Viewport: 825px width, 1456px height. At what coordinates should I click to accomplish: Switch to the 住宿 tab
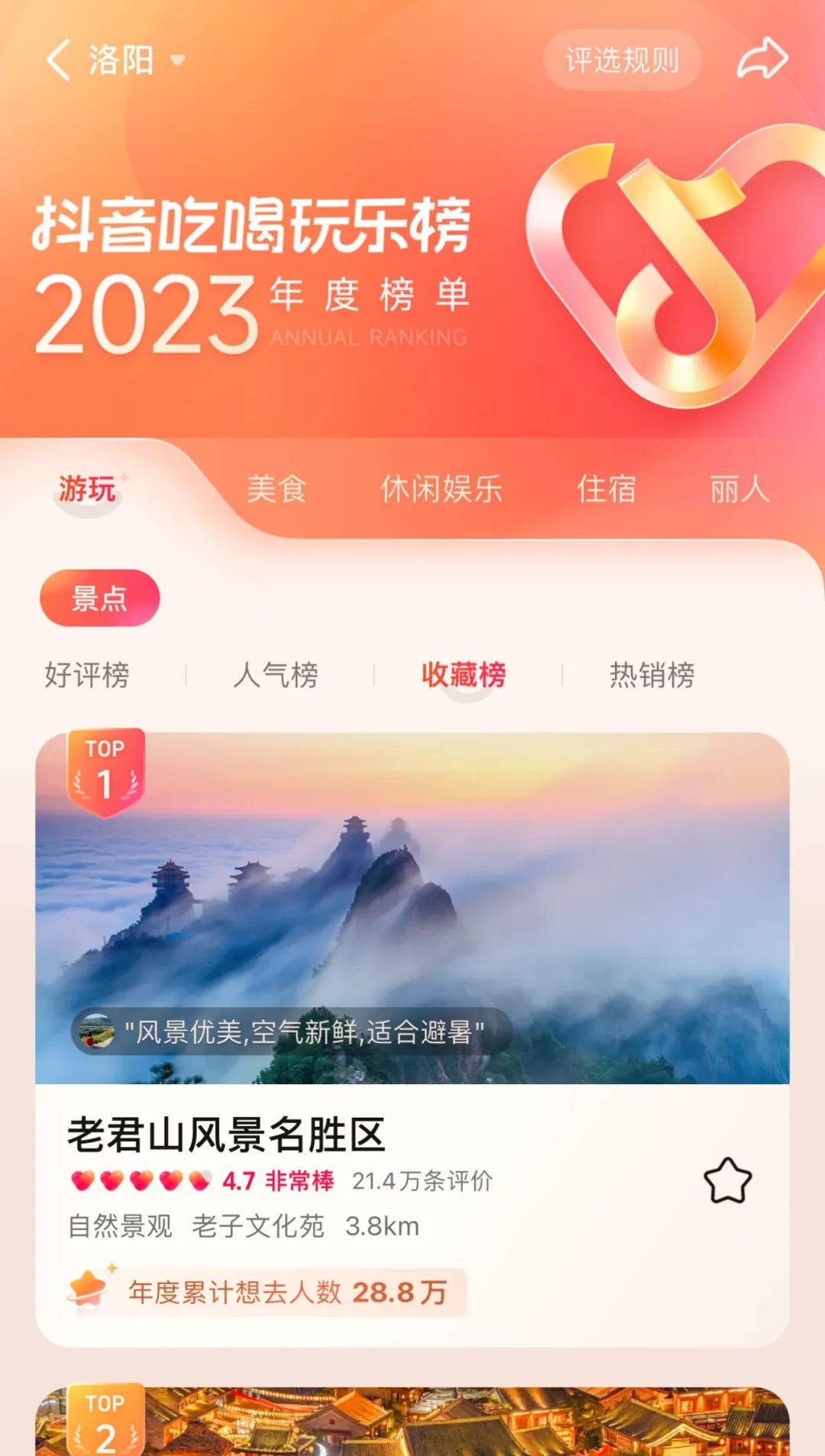click(x=607, y=489)
